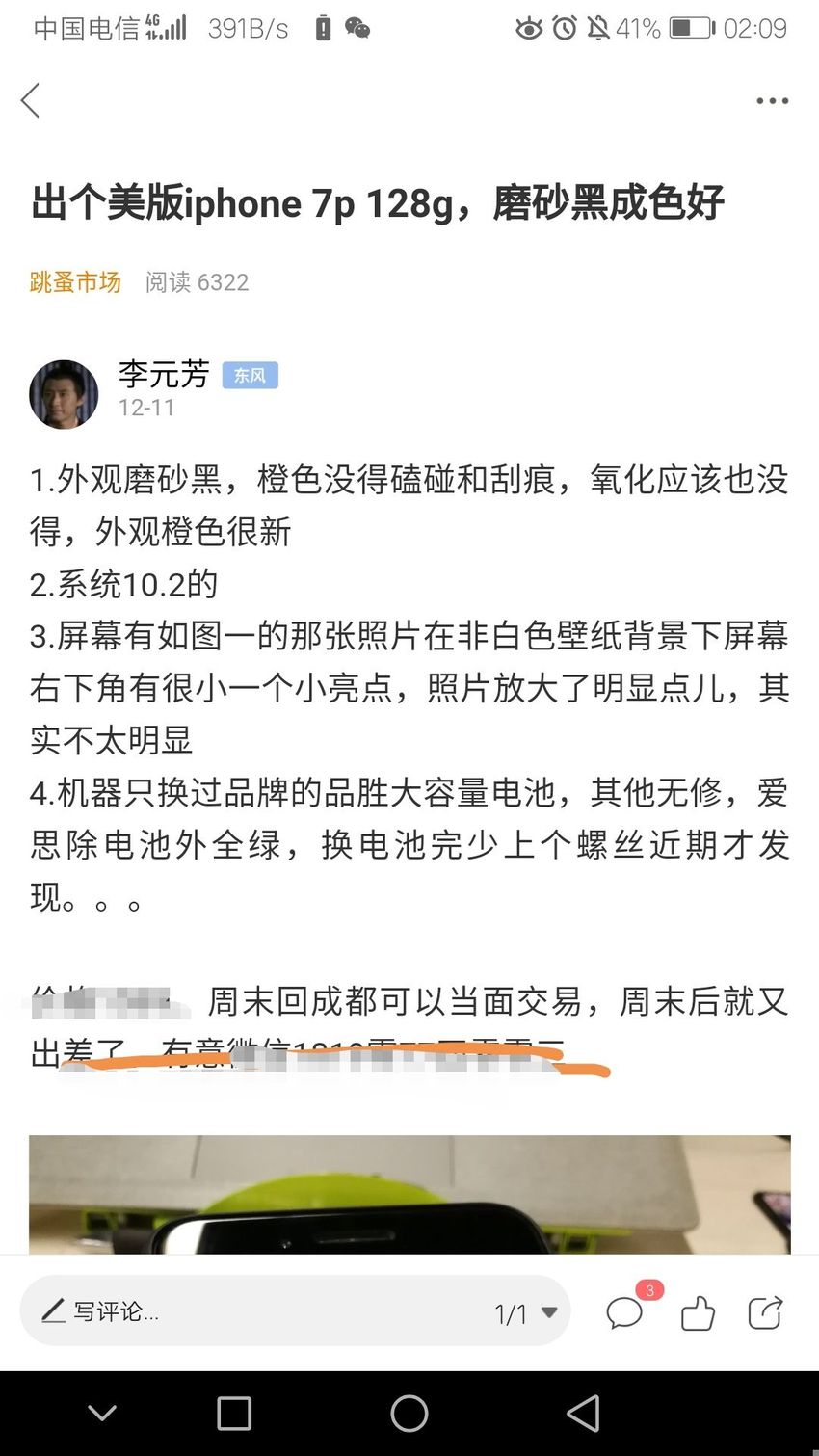Screen dimensions: 819x1456
Task: Tap the 写评论 comment field
Action: 251,1311
